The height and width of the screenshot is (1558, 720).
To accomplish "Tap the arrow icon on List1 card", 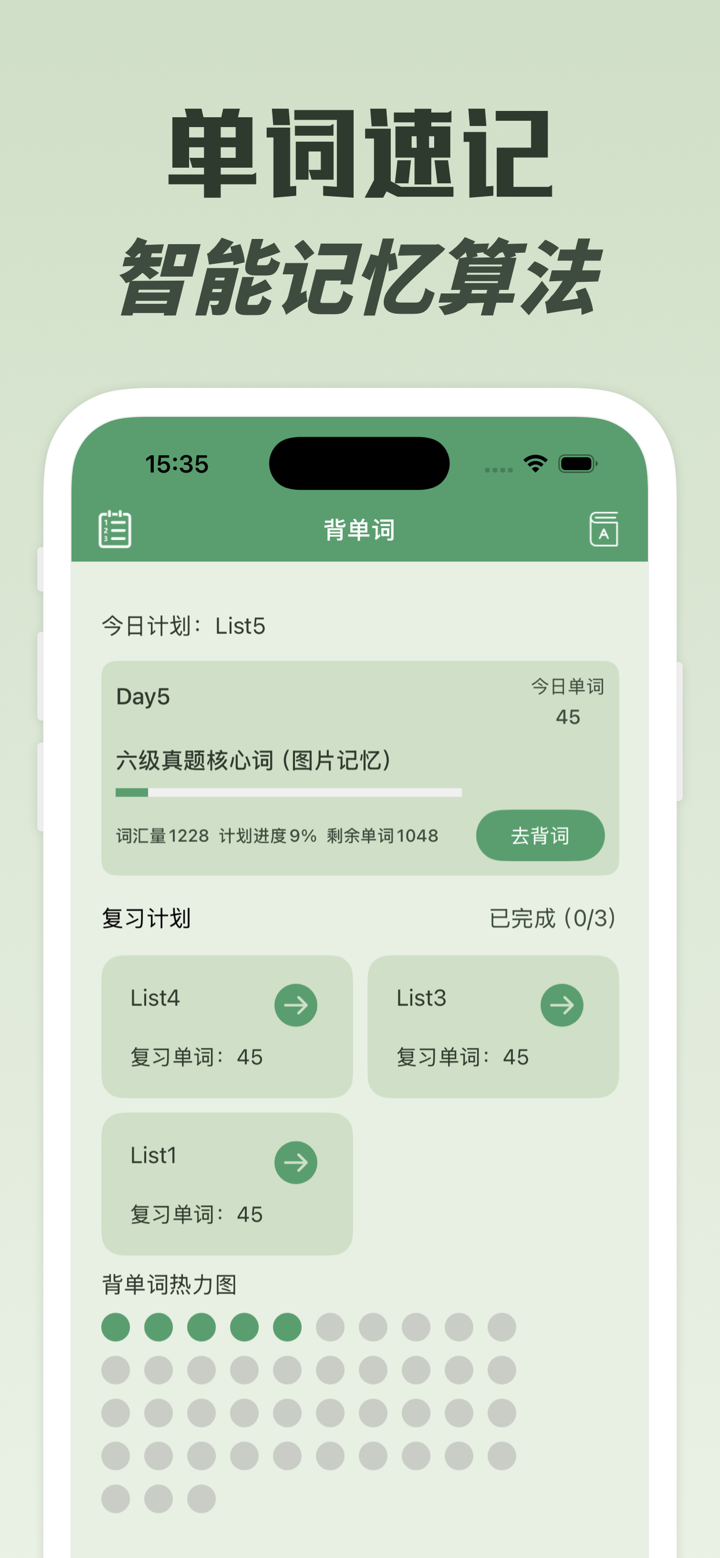I will [x=296, y=1162].
